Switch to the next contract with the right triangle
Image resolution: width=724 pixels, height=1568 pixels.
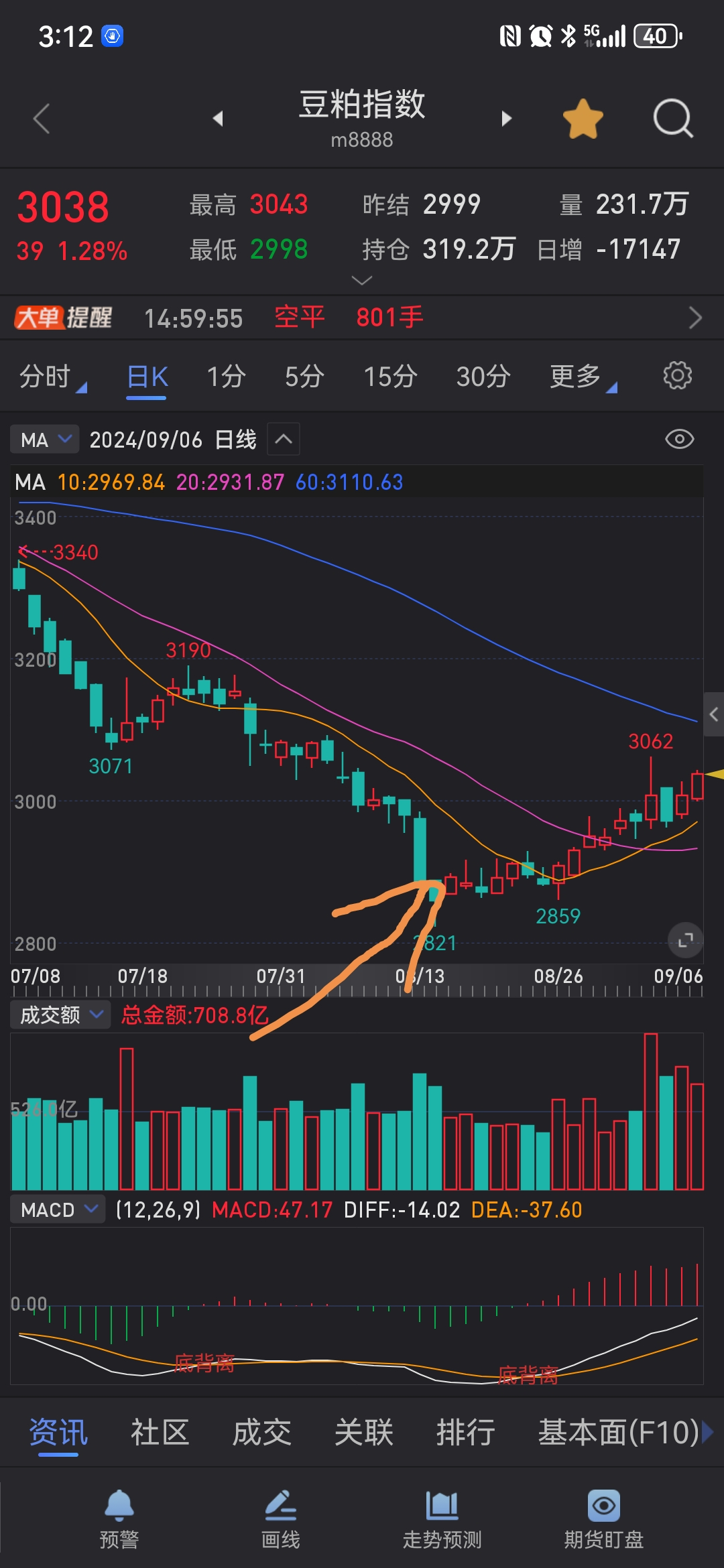[x=506, y=119]
